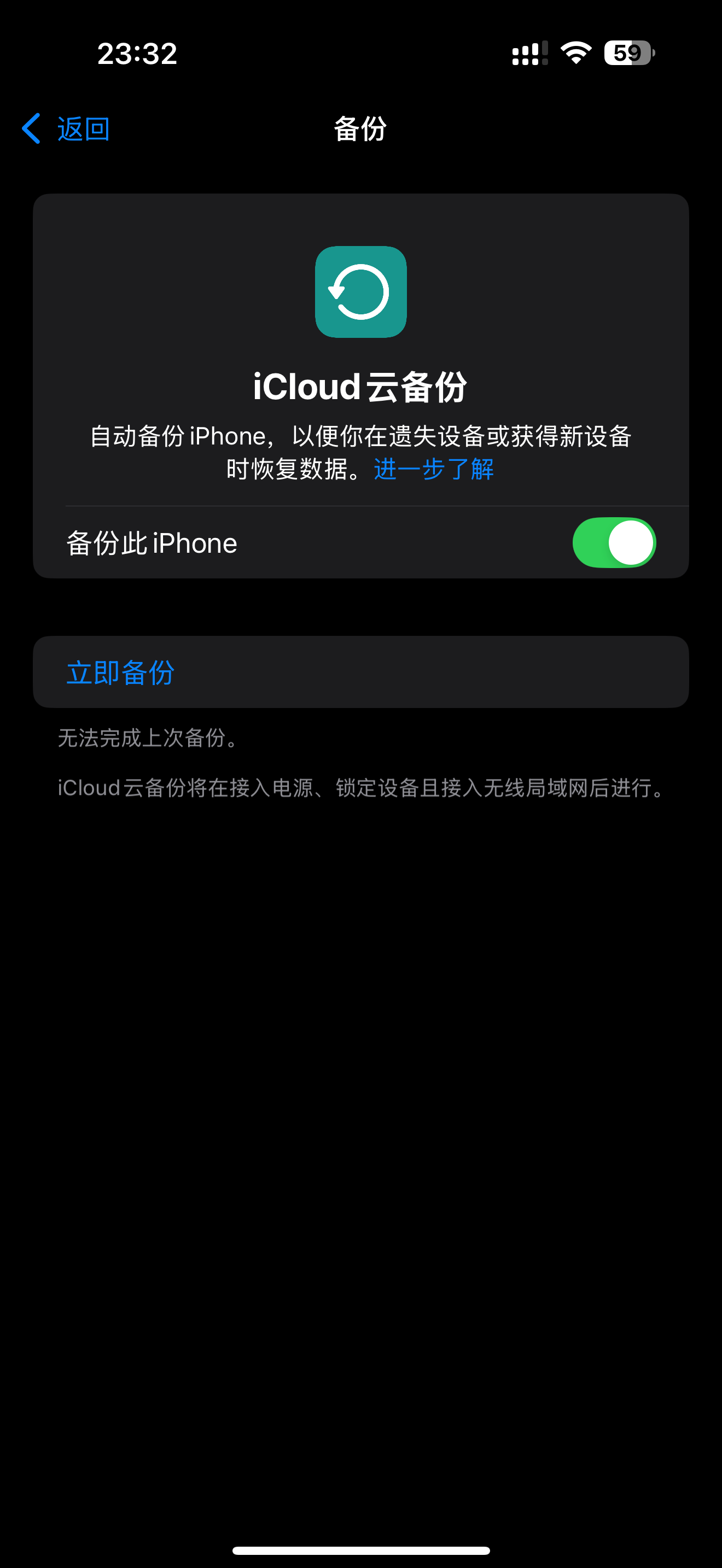
Task: Go back using the 返回 button
Action: pos(66,129)
